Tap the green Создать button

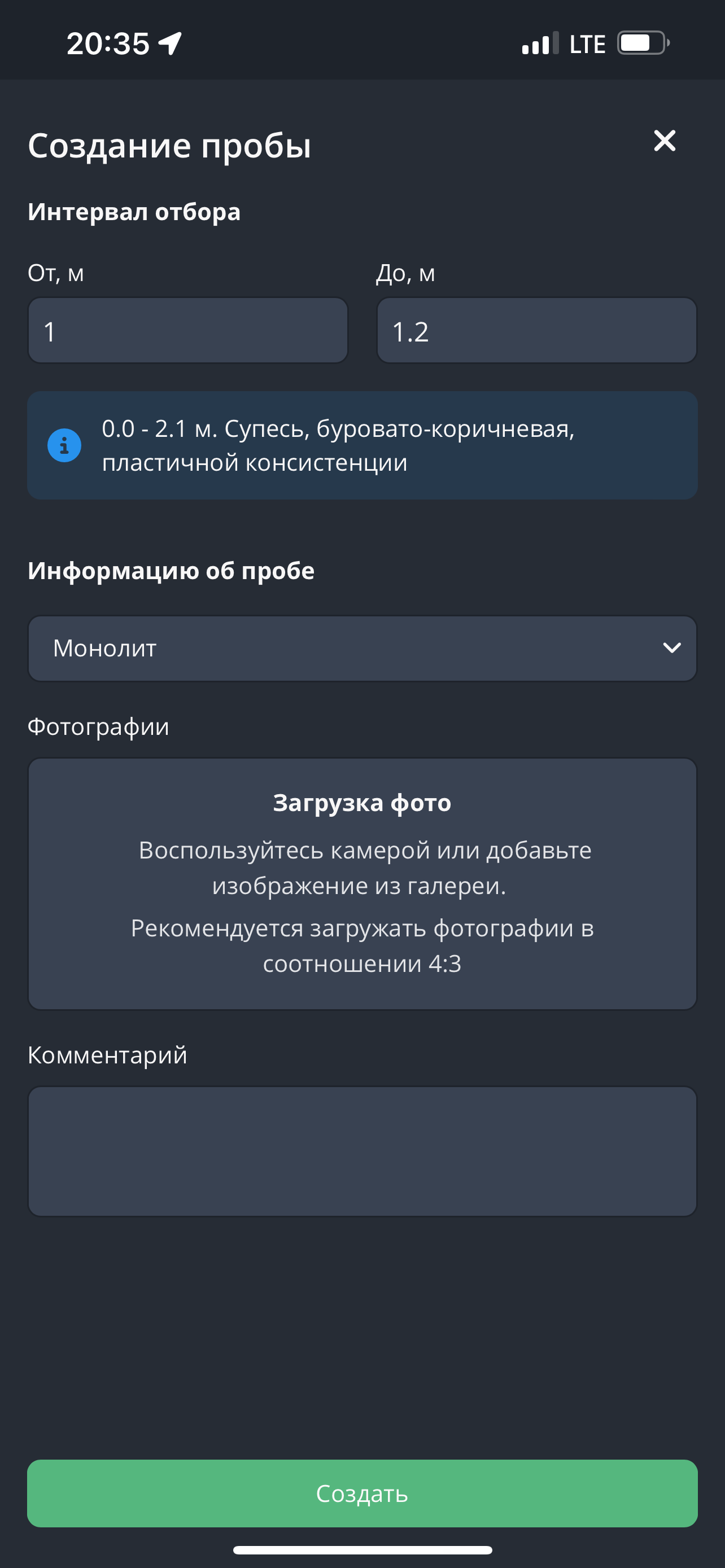(x=362, y=1493)
